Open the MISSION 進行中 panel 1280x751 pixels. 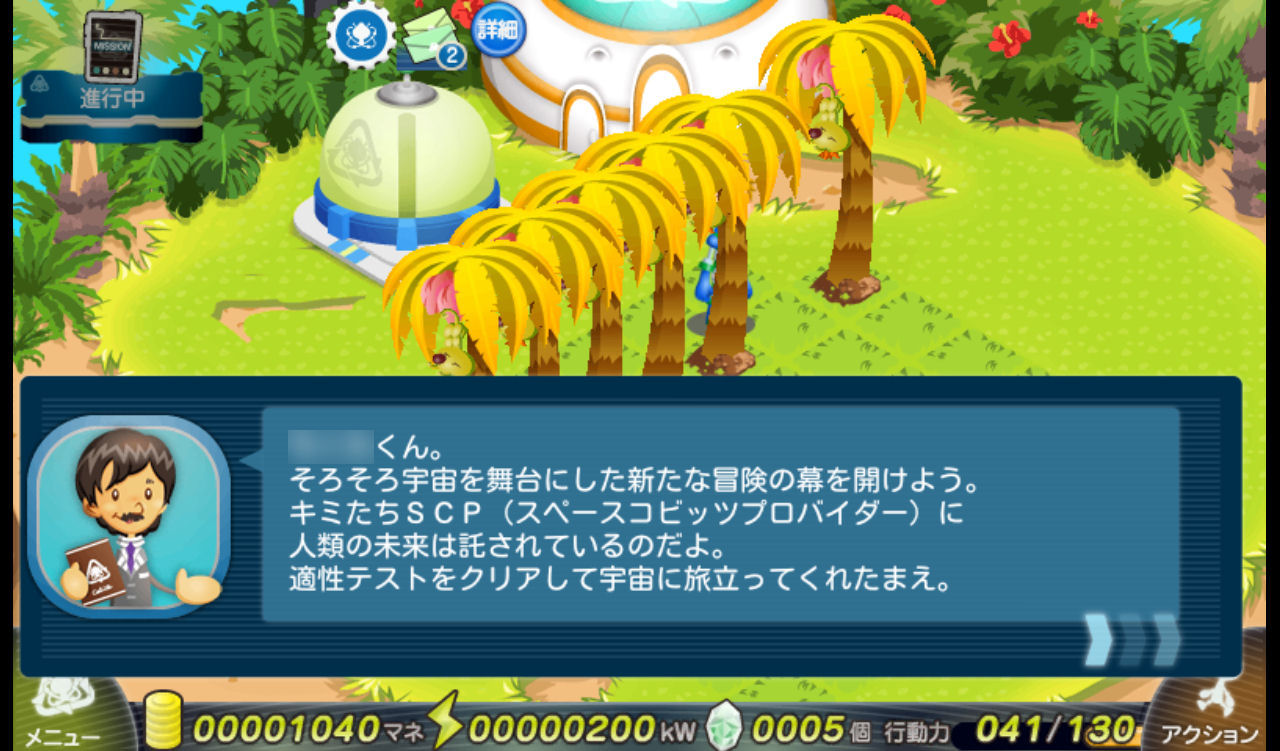click(x=111, y=76)
